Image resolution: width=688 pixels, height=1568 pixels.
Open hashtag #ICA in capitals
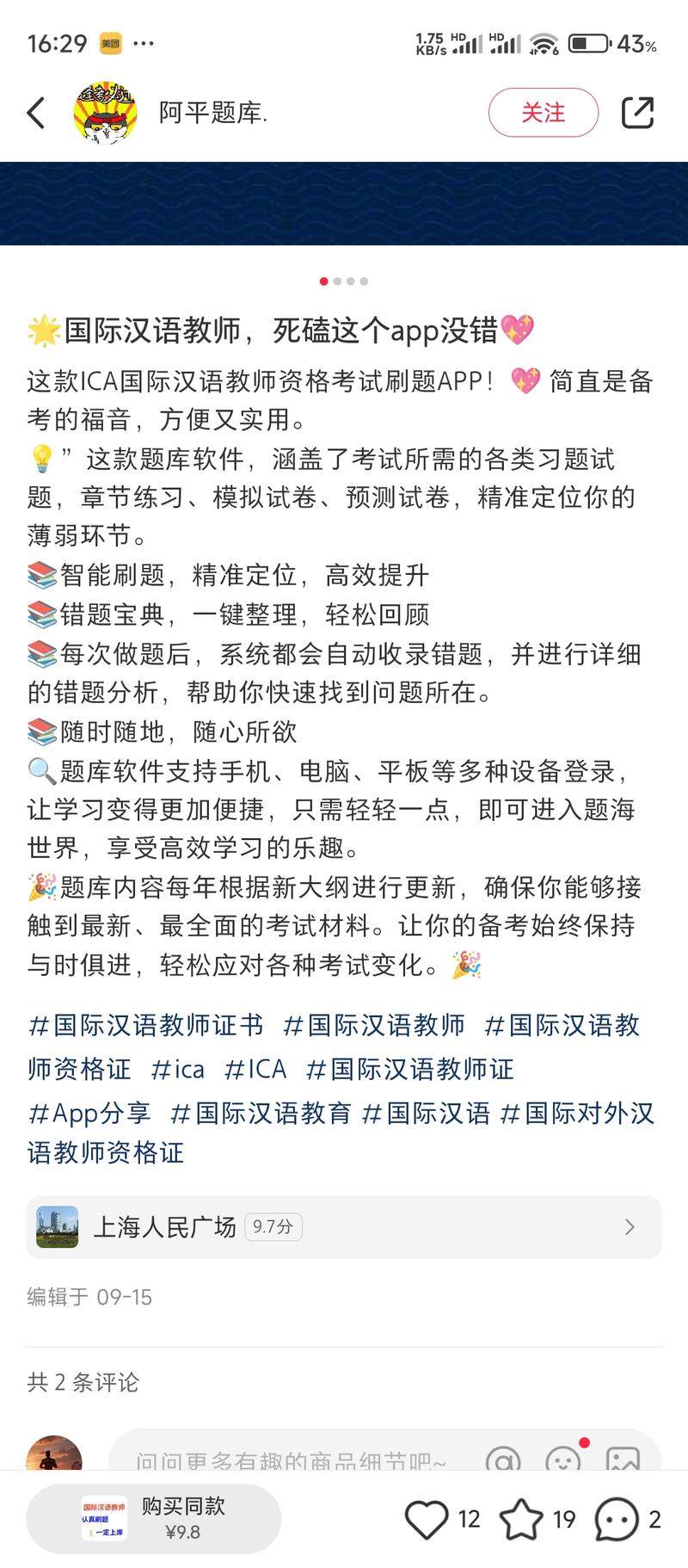pyautogui.click(x=255, y=1069)
